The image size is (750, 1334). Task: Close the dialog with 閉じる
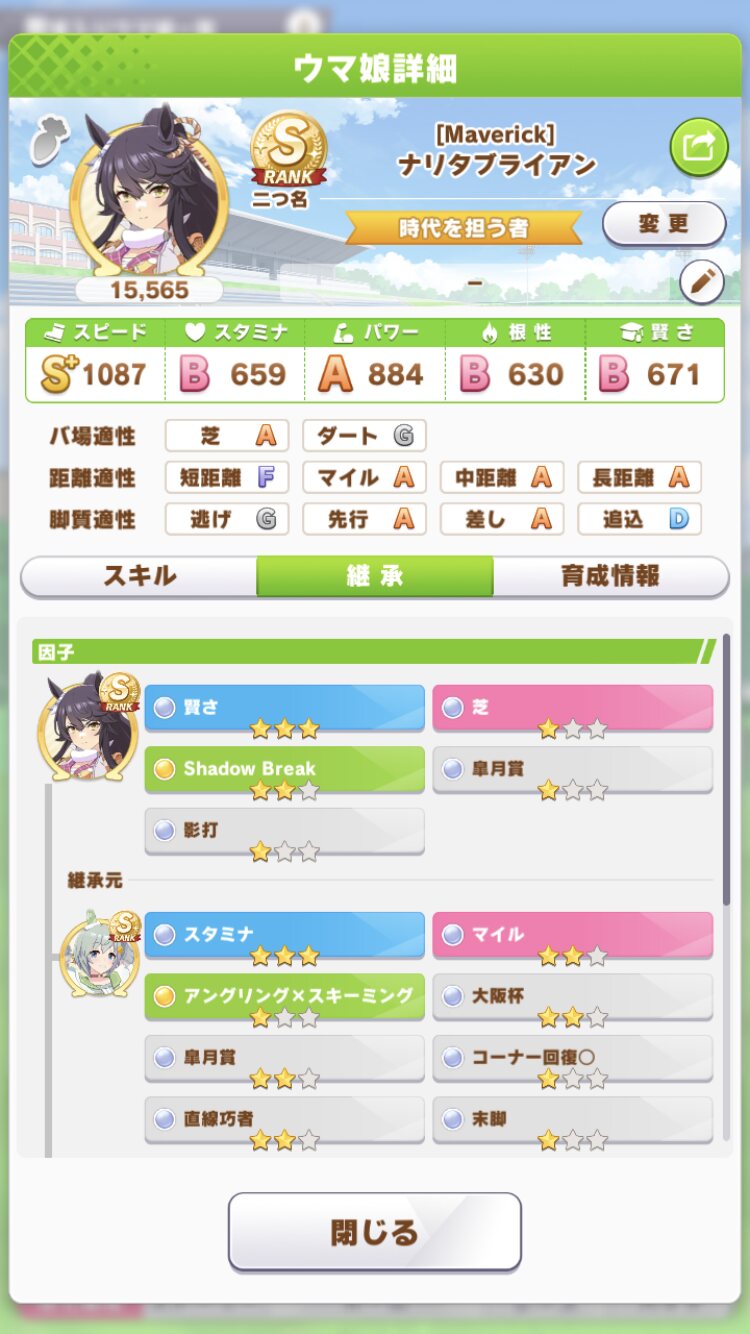click(x=375, y=1232)
